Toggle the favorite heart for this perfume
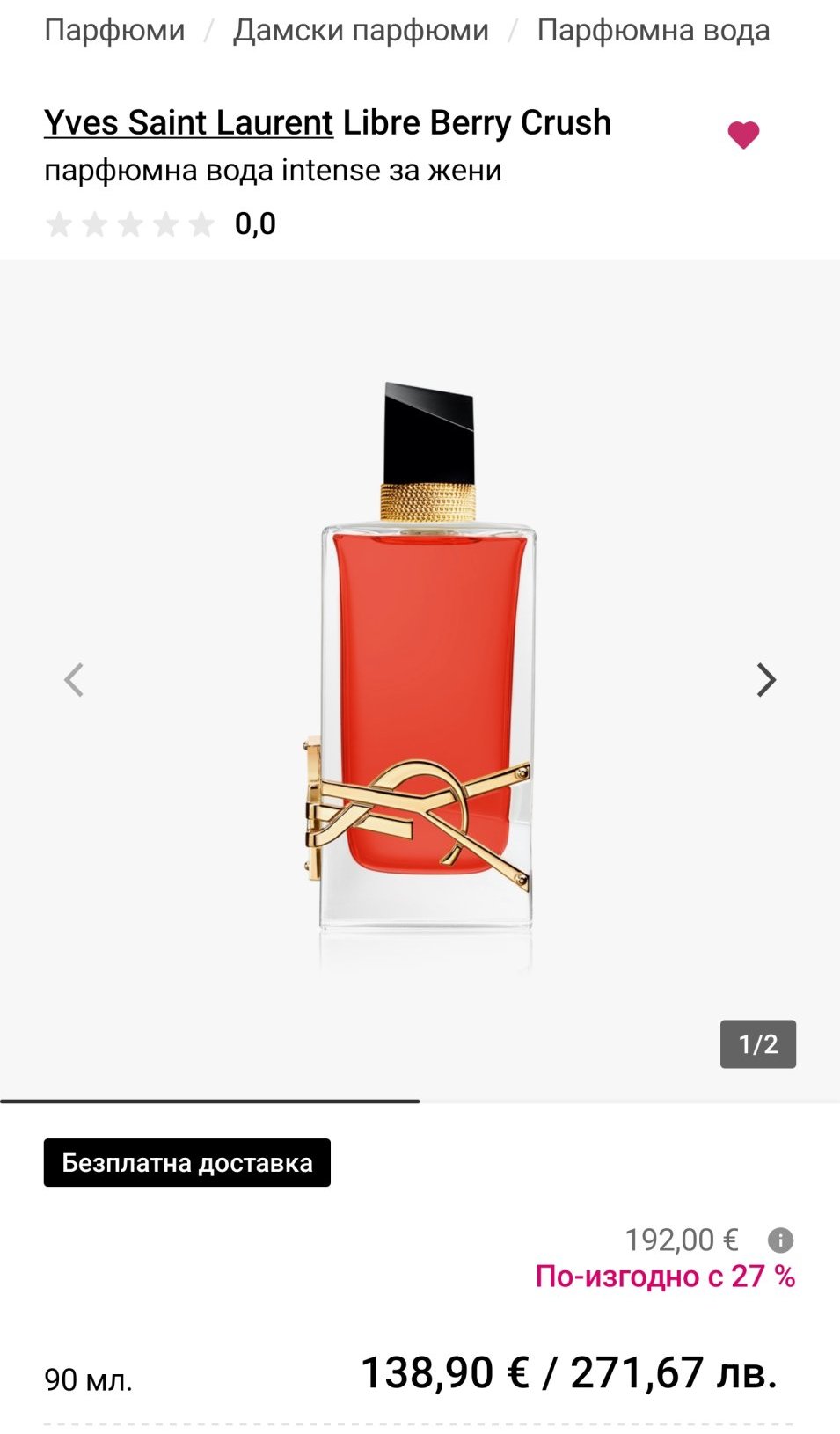This screenshot has height=1434, width=840. (x=743, y=135)
